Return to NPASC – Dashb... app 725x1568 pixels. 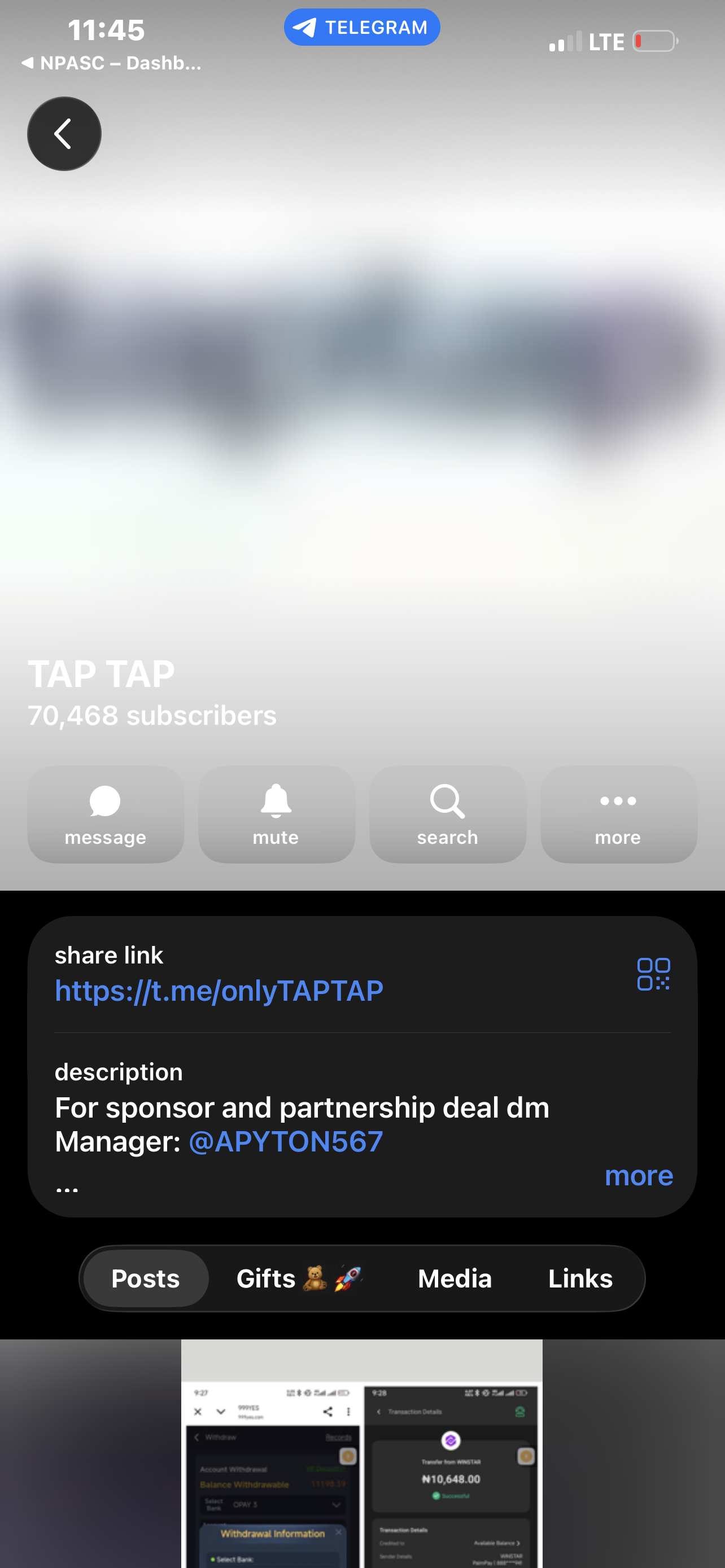111,63
